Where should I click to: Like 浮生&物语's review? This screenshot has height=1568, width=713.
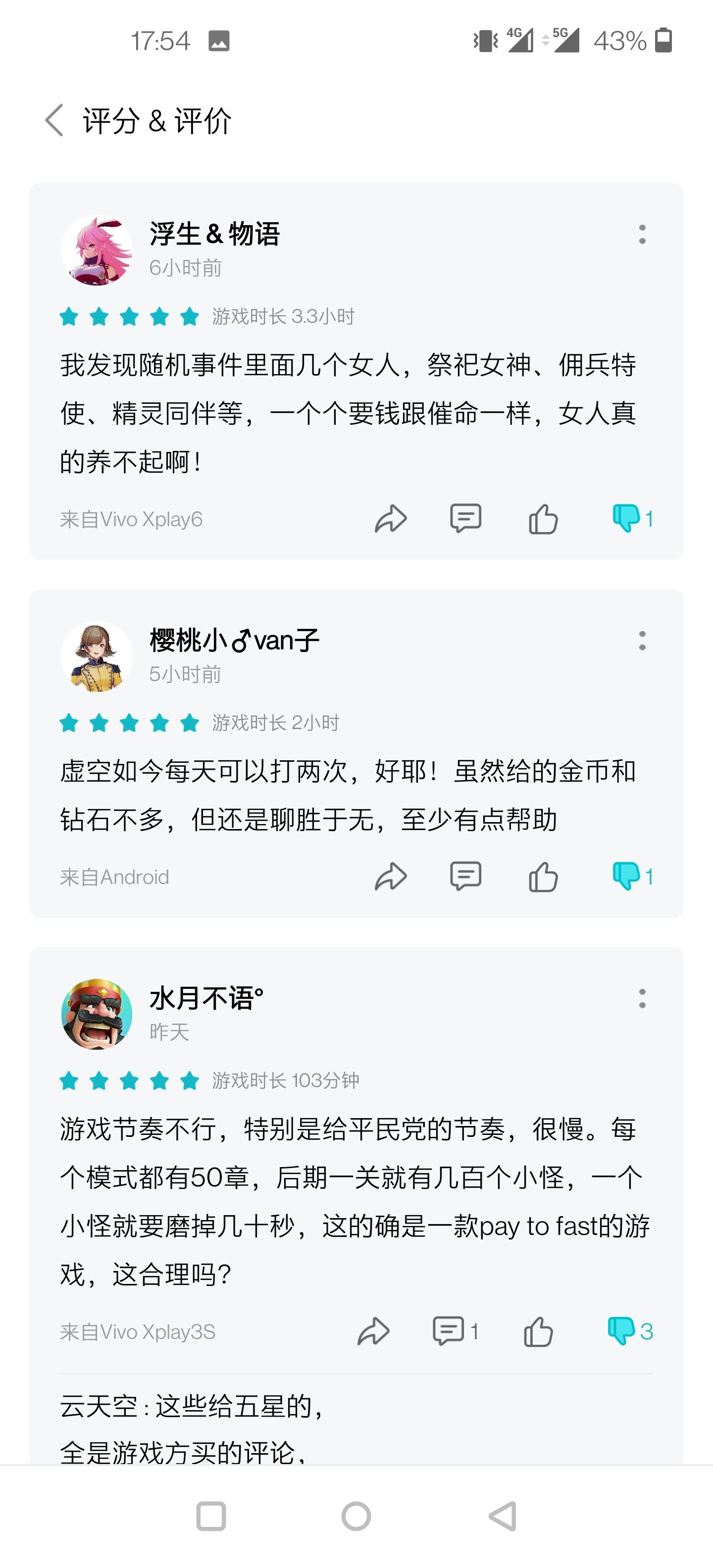click(543, 519)
